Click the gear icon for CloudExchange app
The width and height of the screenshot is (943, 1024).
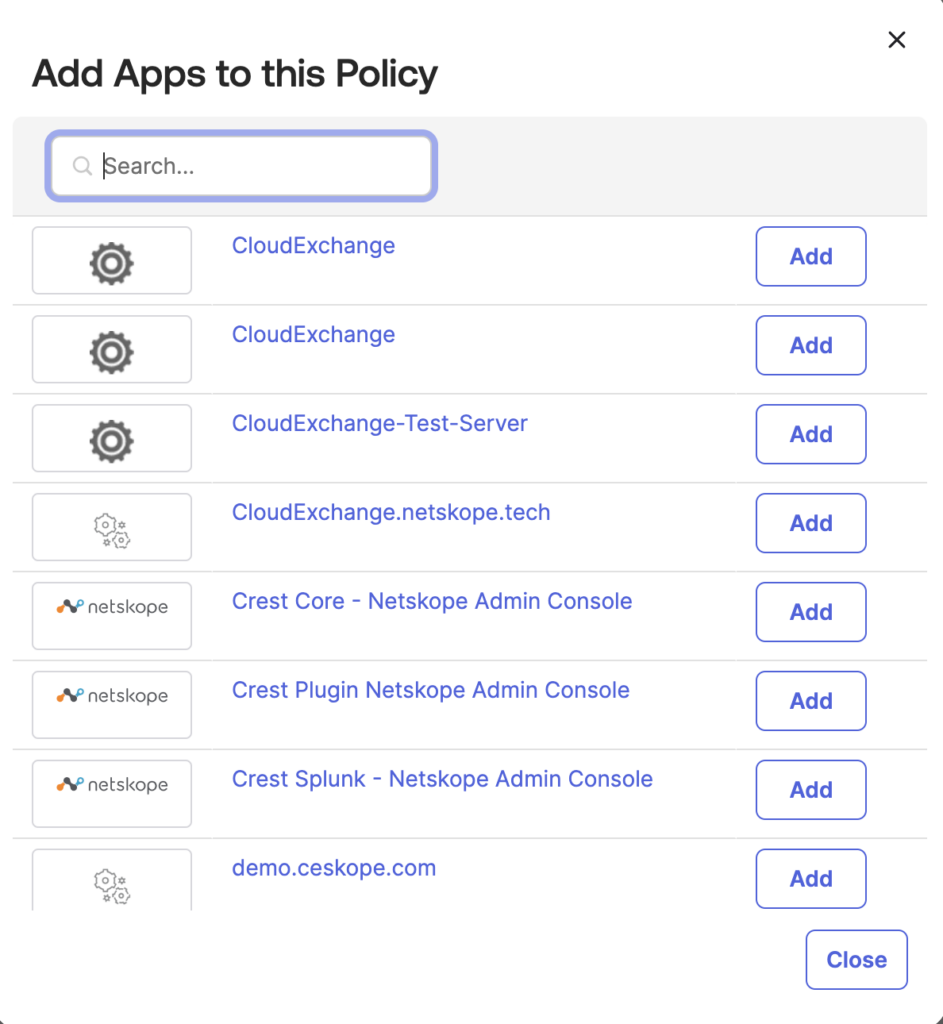pyautogui.click(x=111, y=260)
